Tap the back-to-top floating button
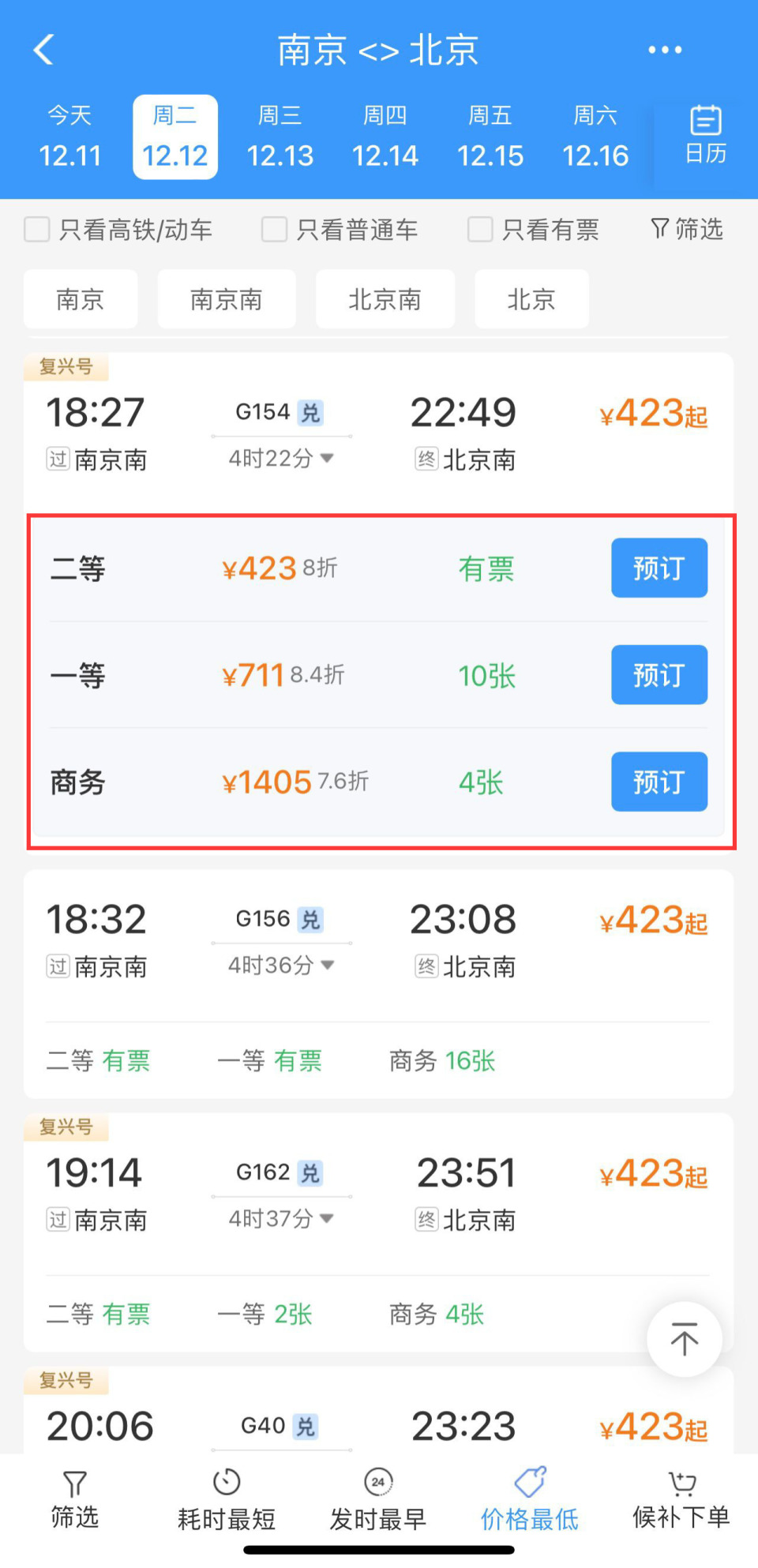758x1568 pixels. [684, 1340]
